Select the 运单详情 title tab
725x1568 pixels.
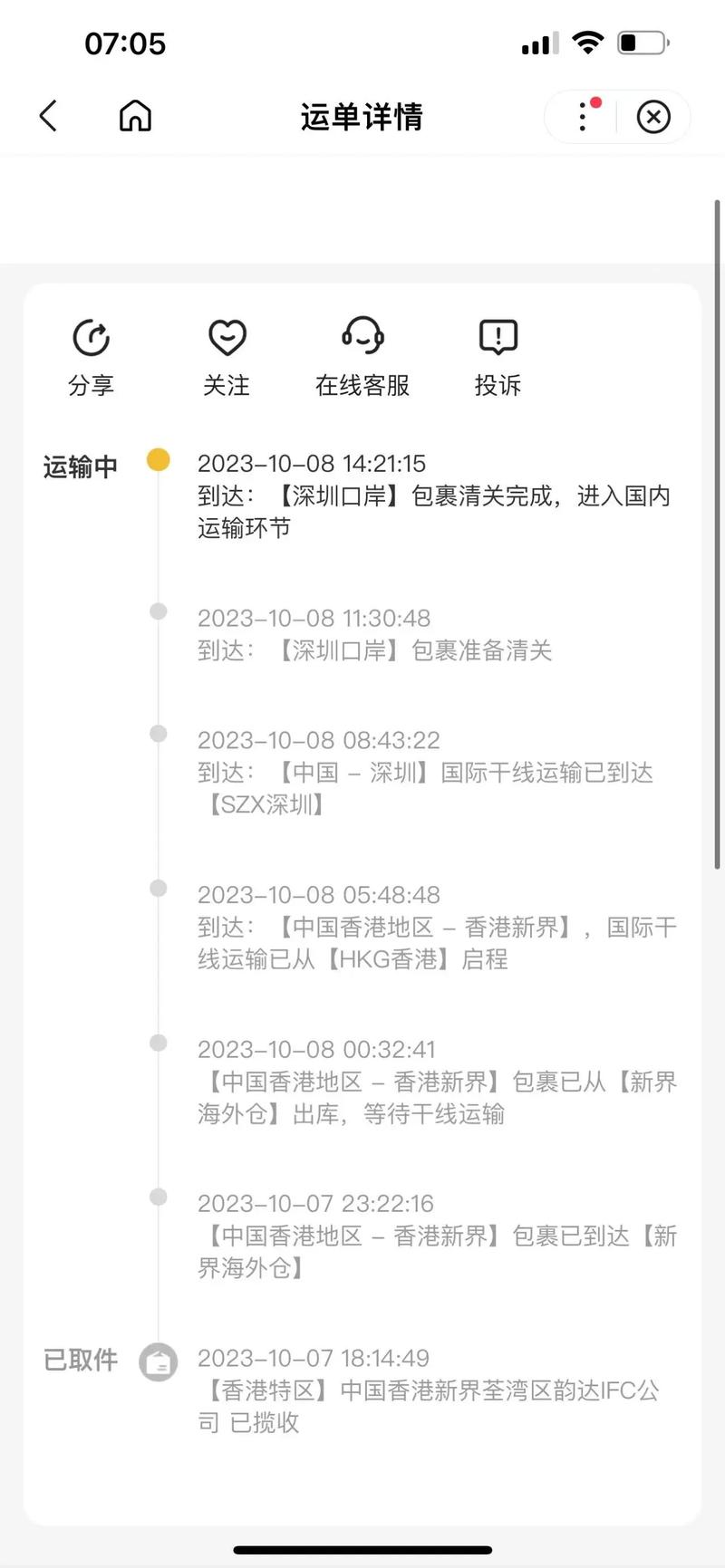coord(361,116)
